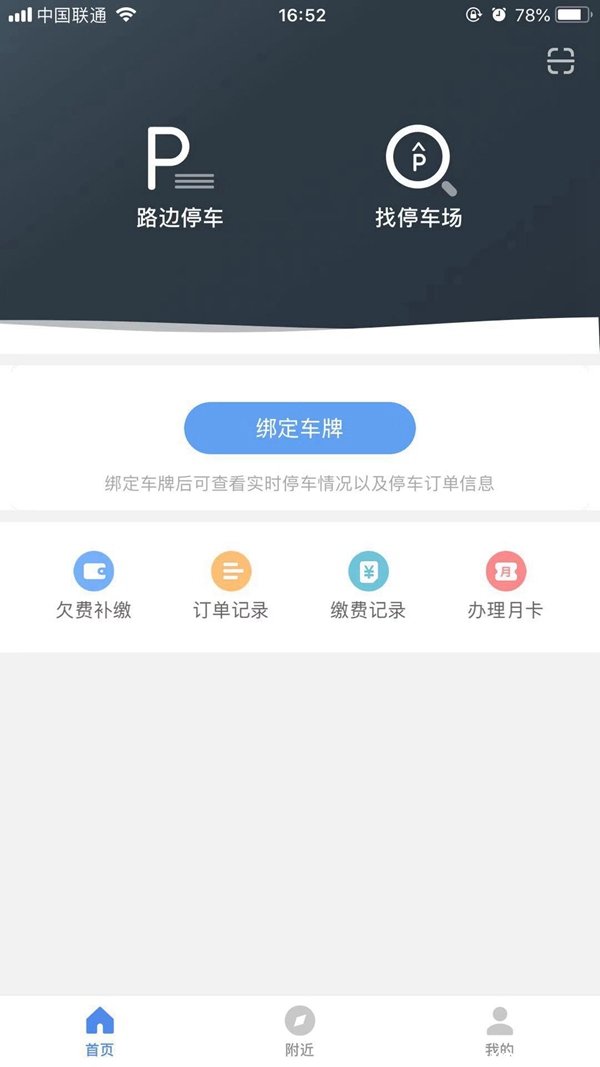This screenshot has height=1067, width=600.
Task: Switch to the 我的 tab
Action: 499,1031
